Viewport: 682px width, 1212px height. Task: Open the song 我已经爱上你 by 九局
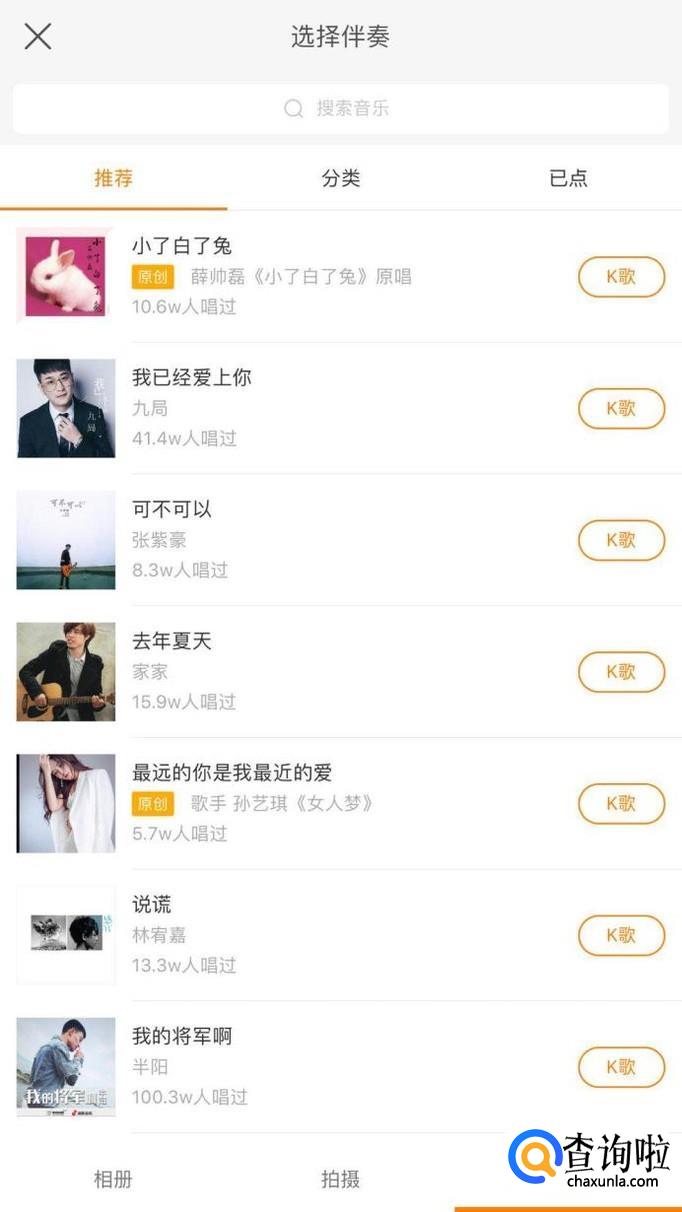(x=192, y=378)
